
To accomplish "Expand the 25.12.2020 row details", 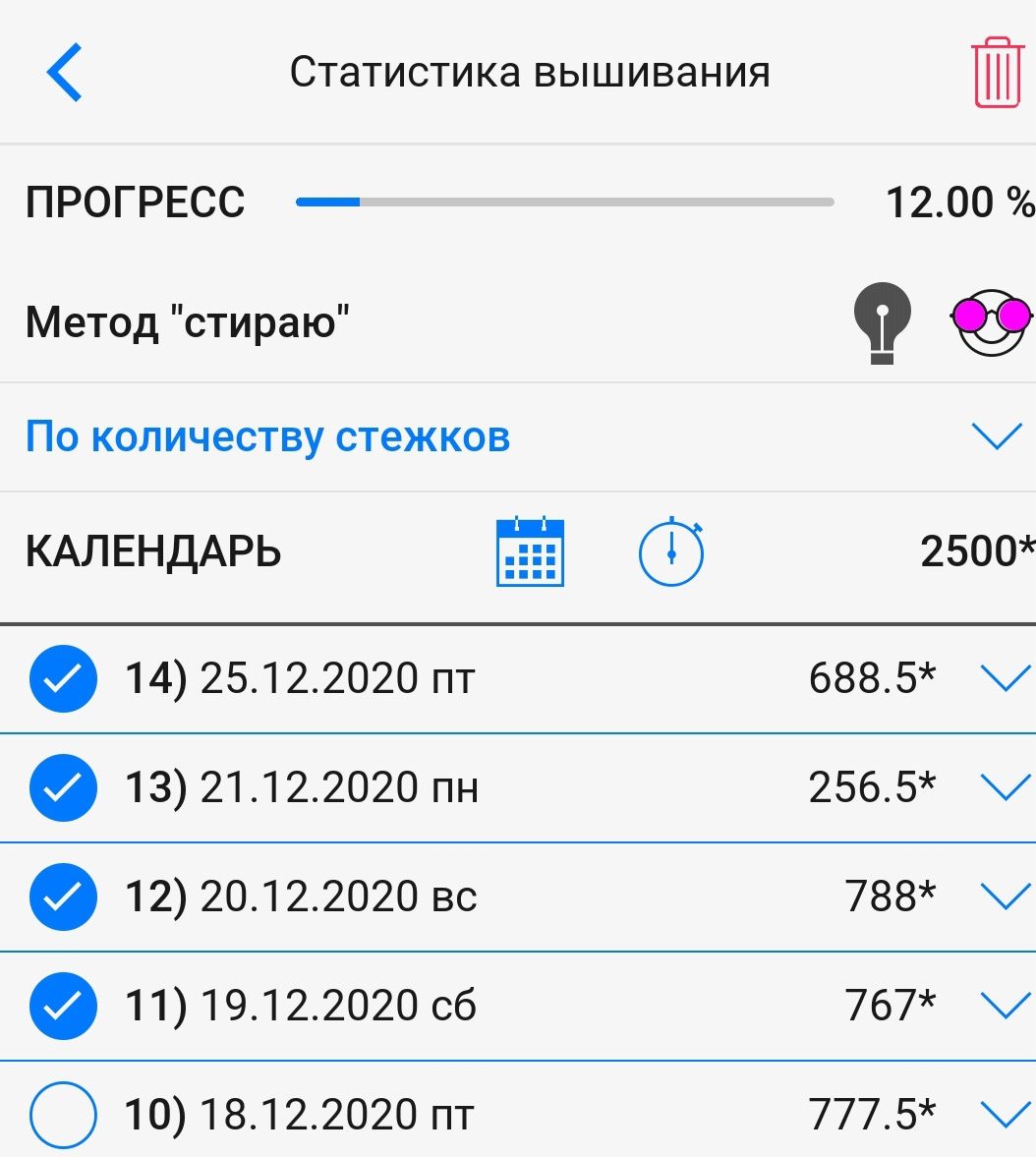I will point(1005,678).
